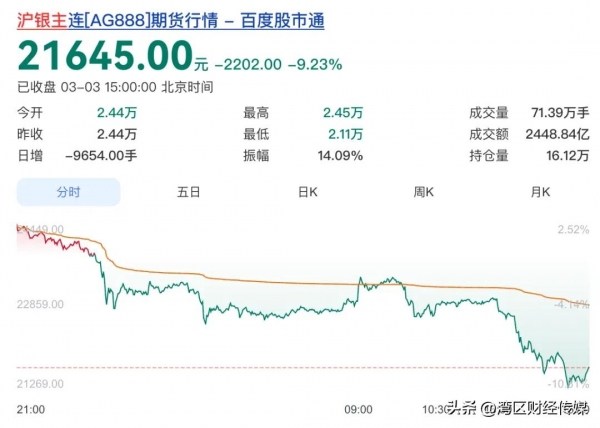The width and height of the screenshot is (600, 428).
Task: Open the 沪银主连 百度股市通 result title
Action: (x=170, y=20)
